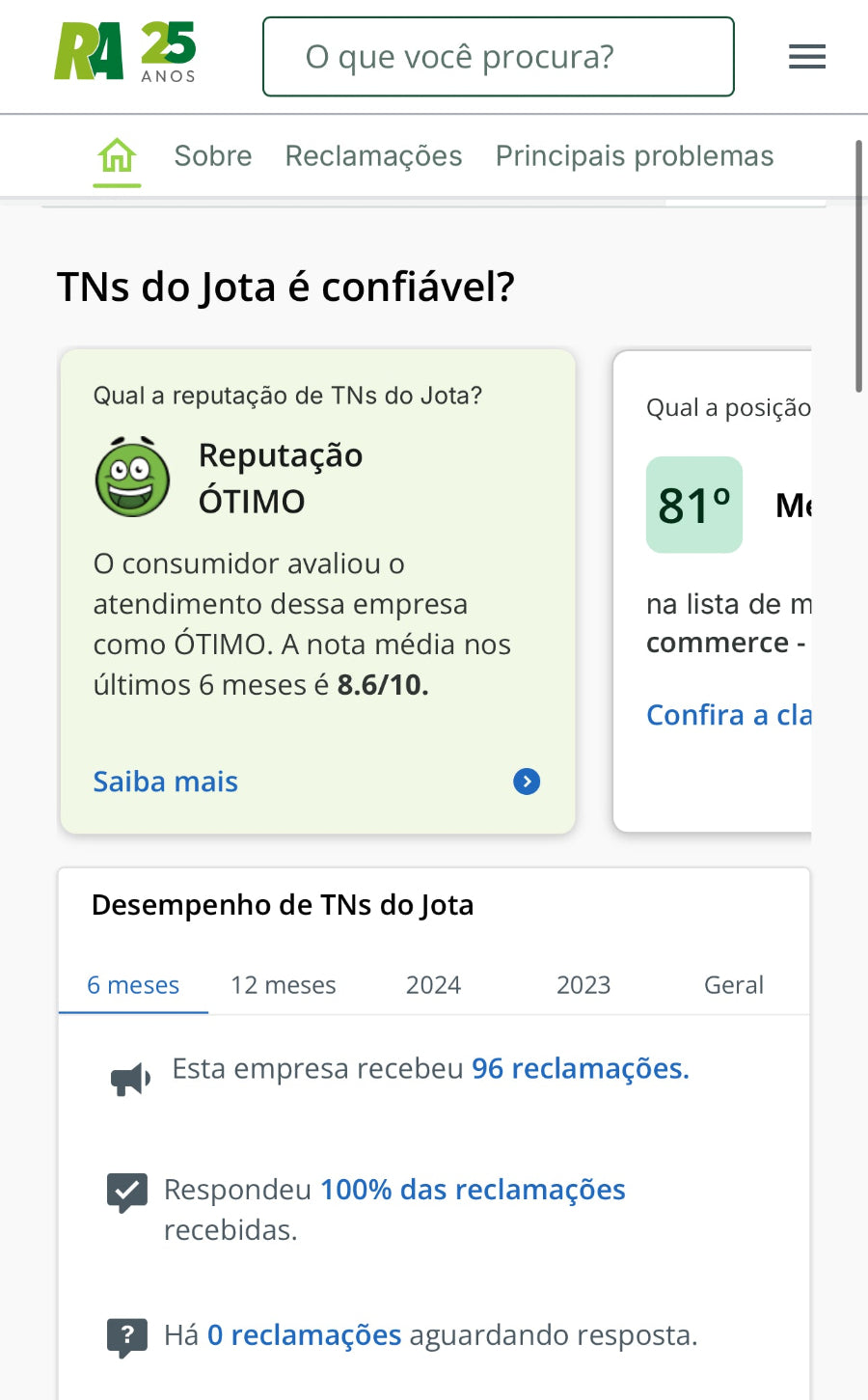The height and width of the screenshot is (1400, 868).
Task: Select the home icon tab
Action: coord(117,155)
